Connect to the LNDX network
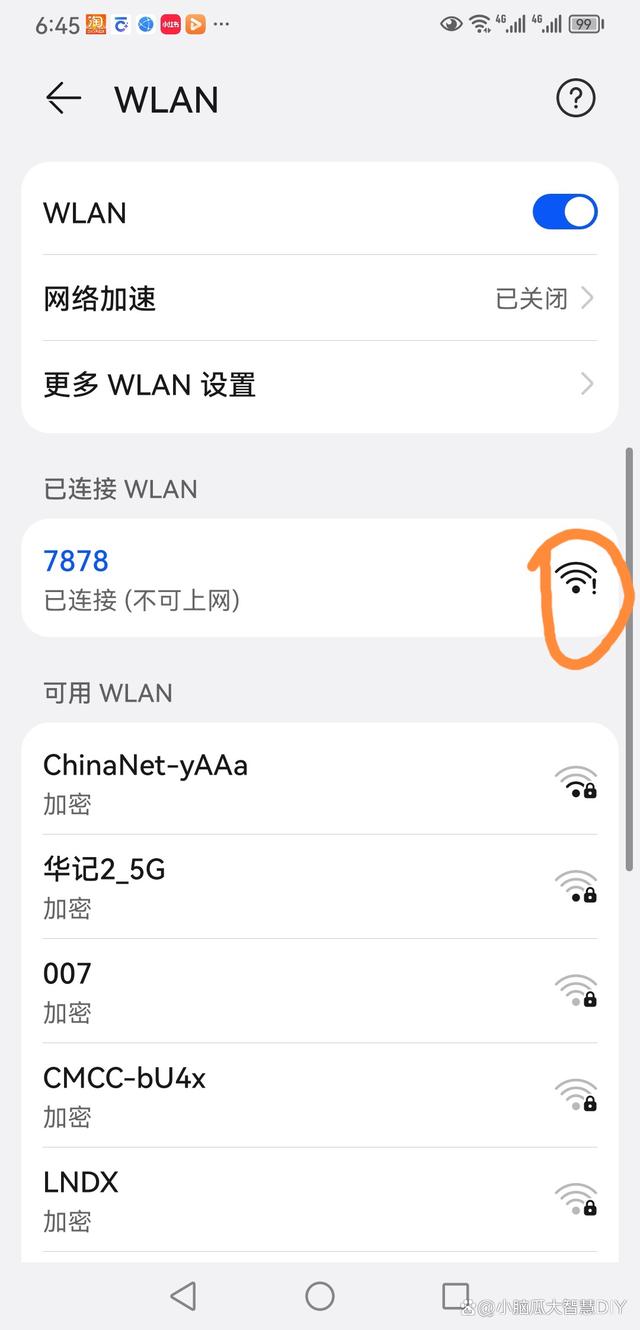 (x=300, y=1198)
